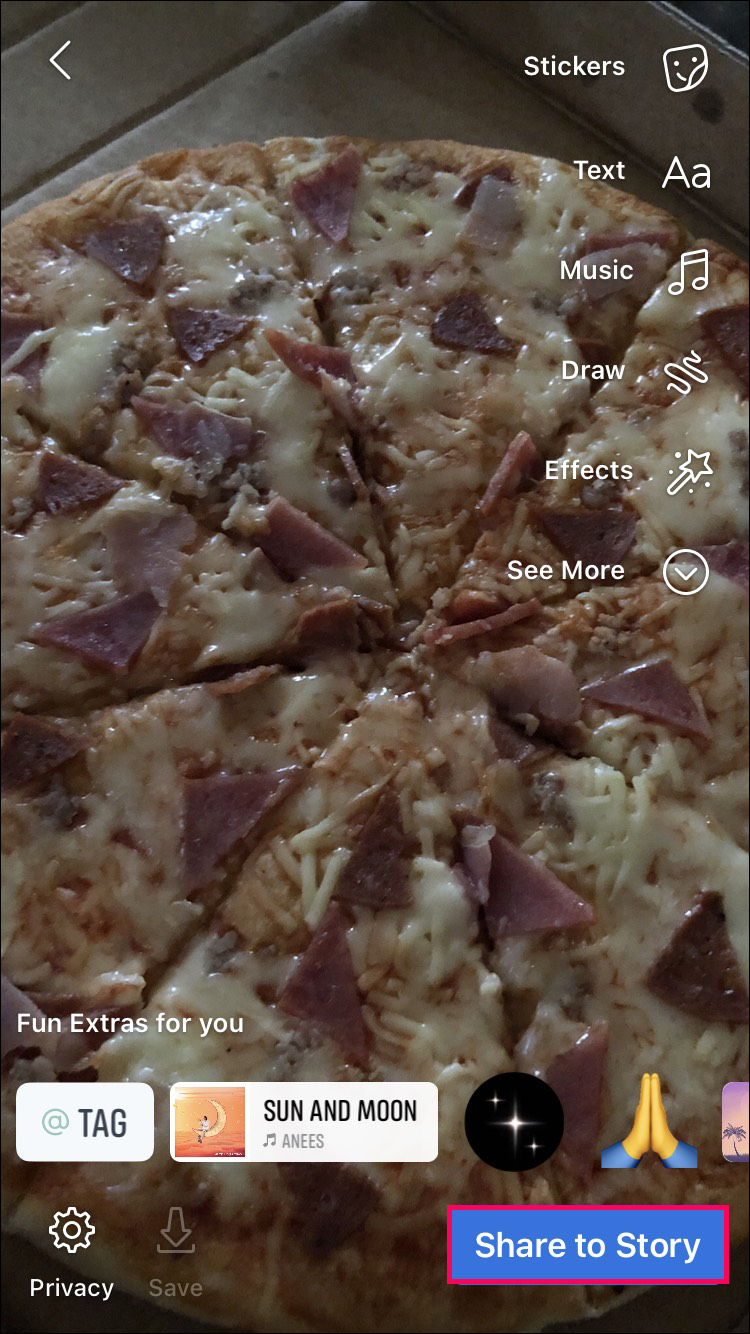Open Privacy settings

point(71,1250)
